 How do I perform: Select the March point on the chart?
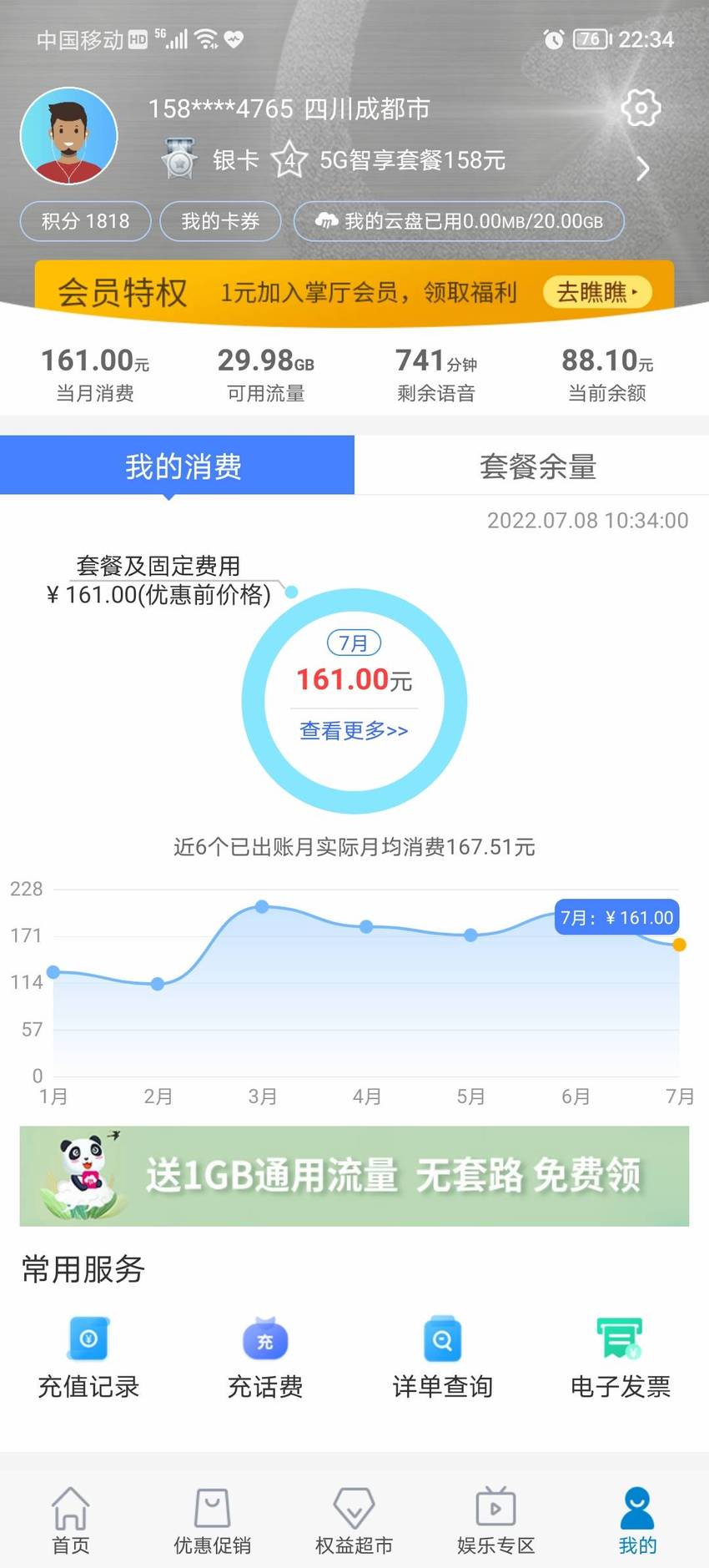coord(262,906)
